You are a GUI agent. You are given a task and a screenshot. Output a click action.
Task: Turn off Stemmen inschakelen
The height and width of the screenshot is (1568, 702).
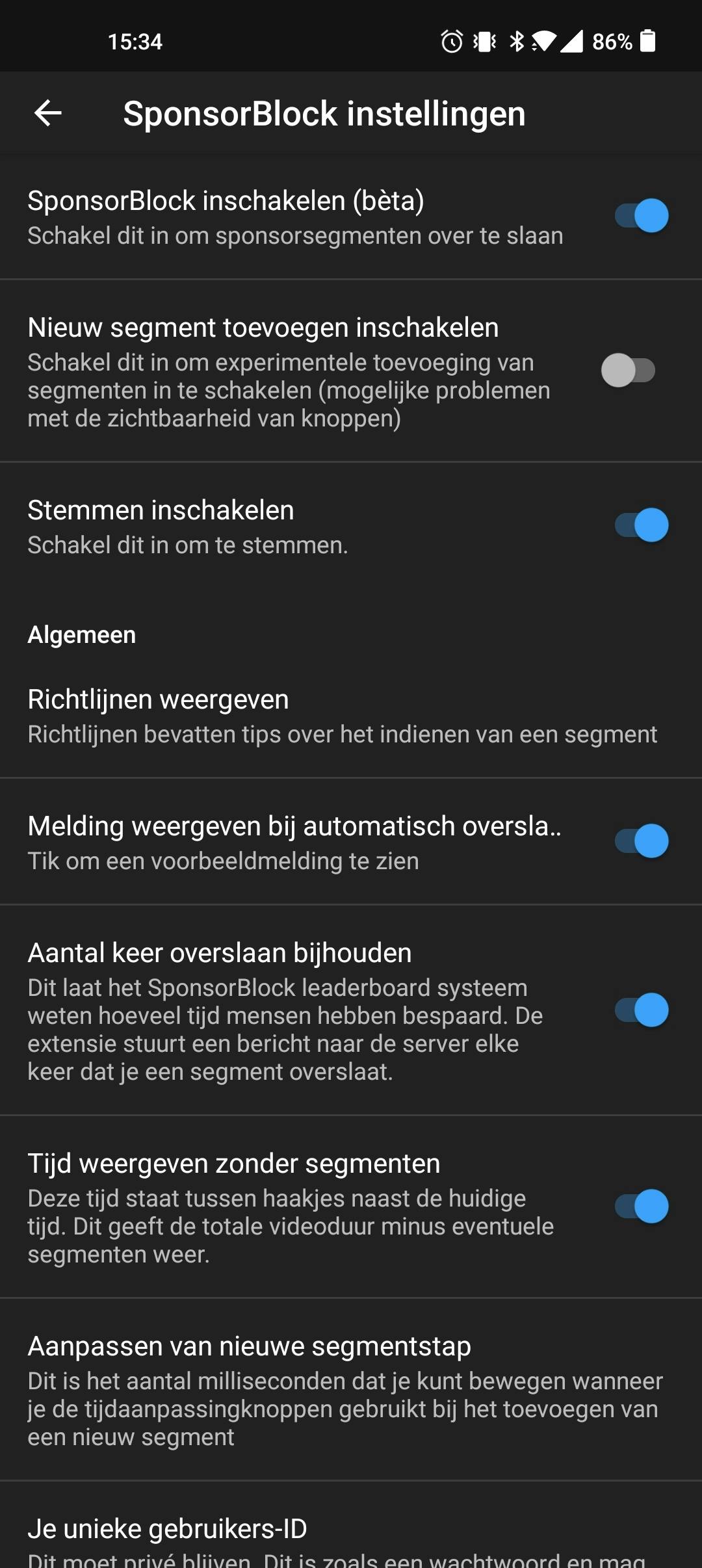point(641,525)
